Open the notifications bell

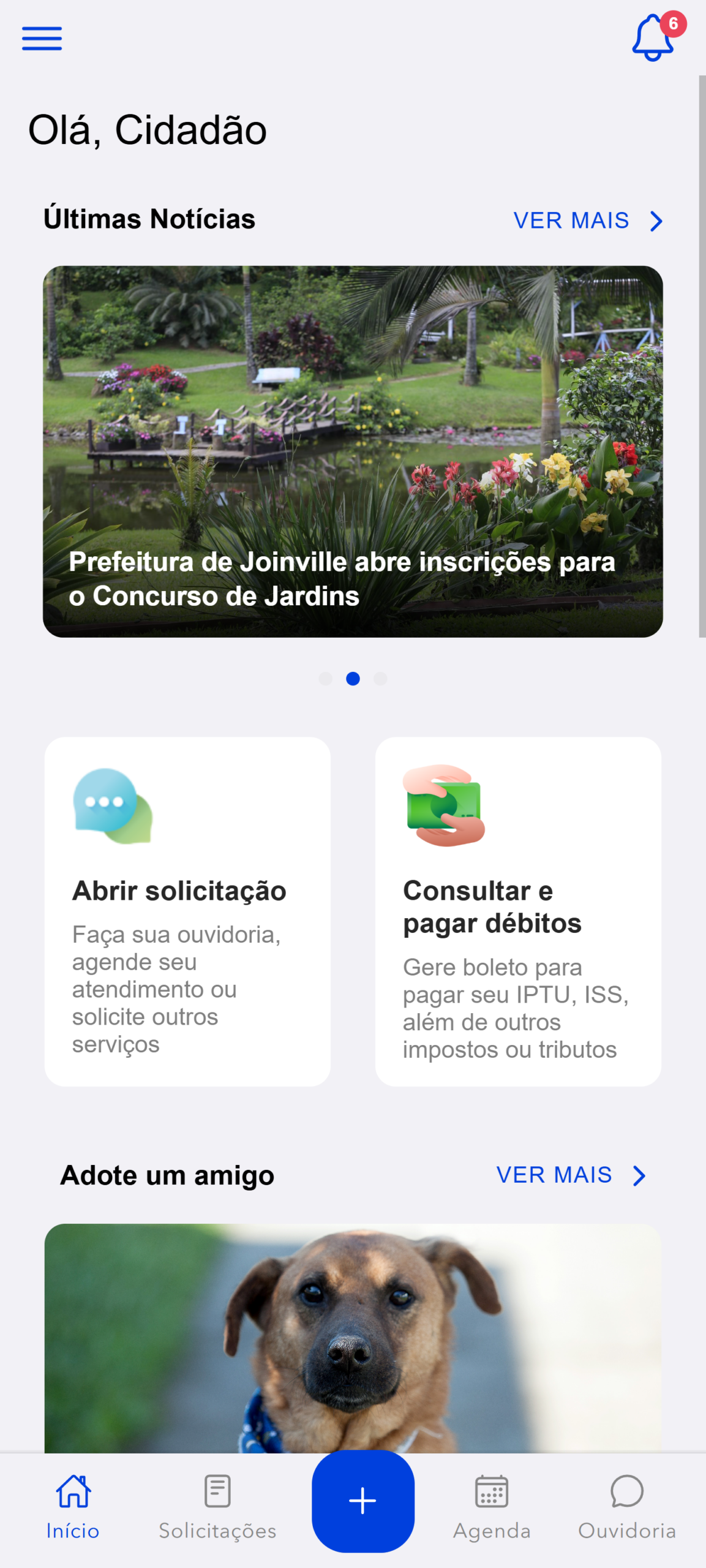tap(653, 38)
